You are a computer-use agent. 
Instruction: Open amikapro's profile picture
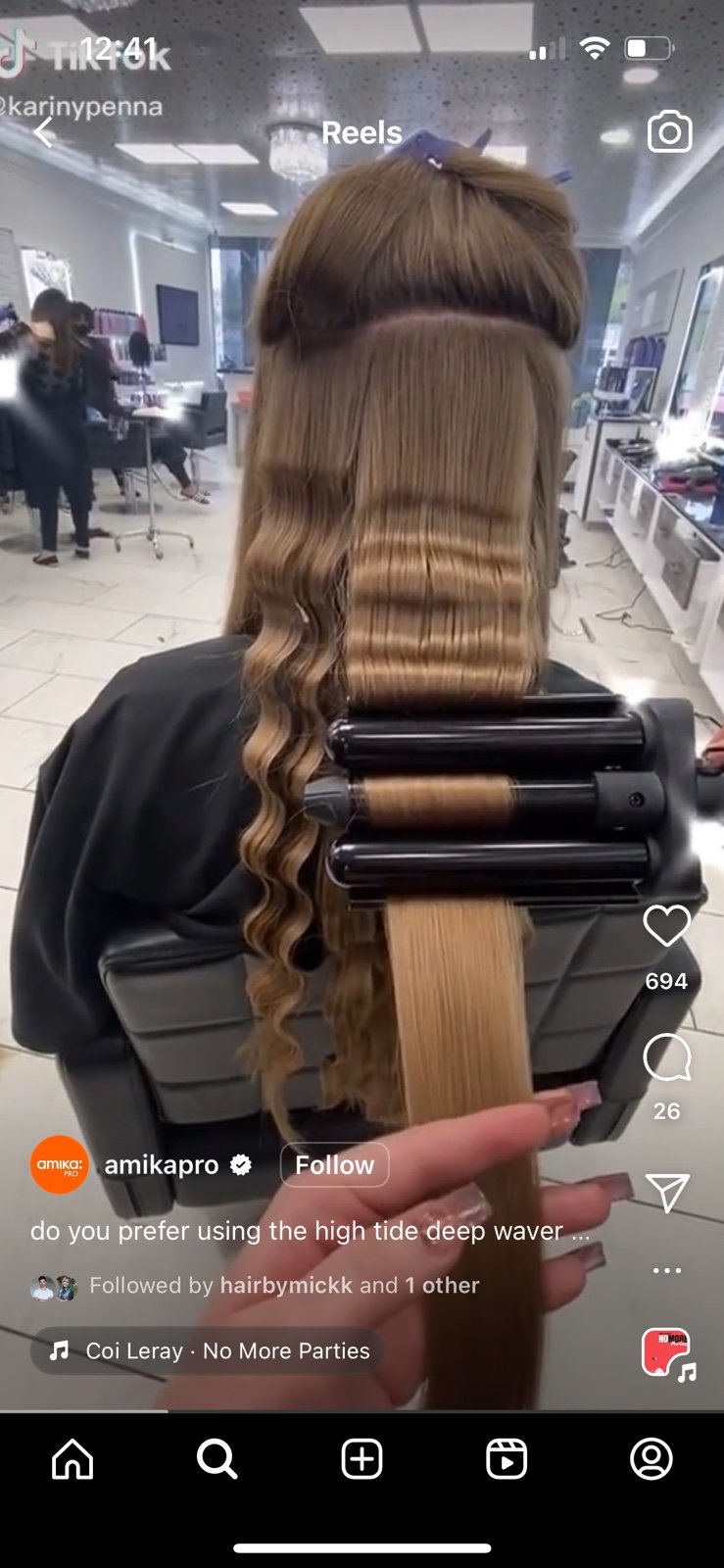coord(59,1164)
